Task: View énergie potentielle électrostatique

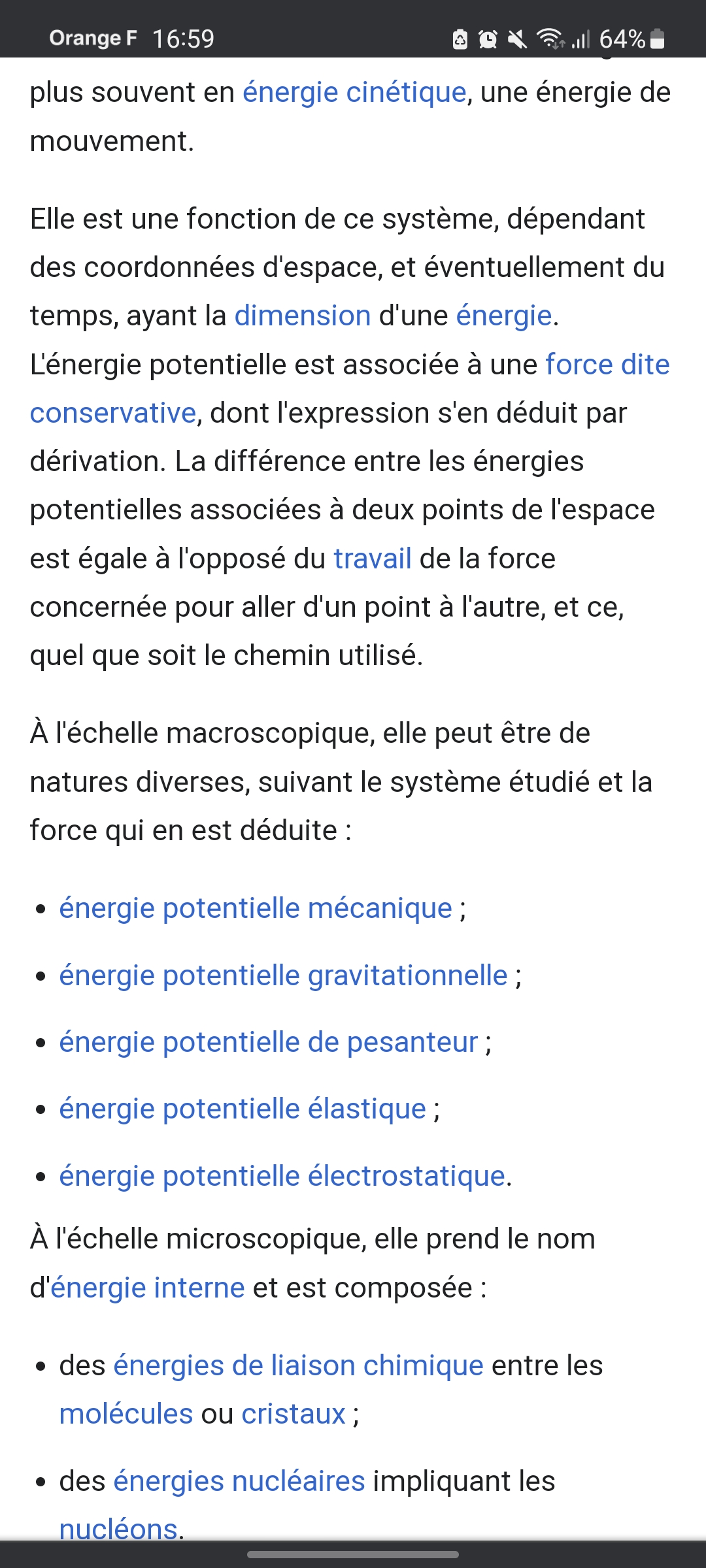Action: click(282, 1177)
